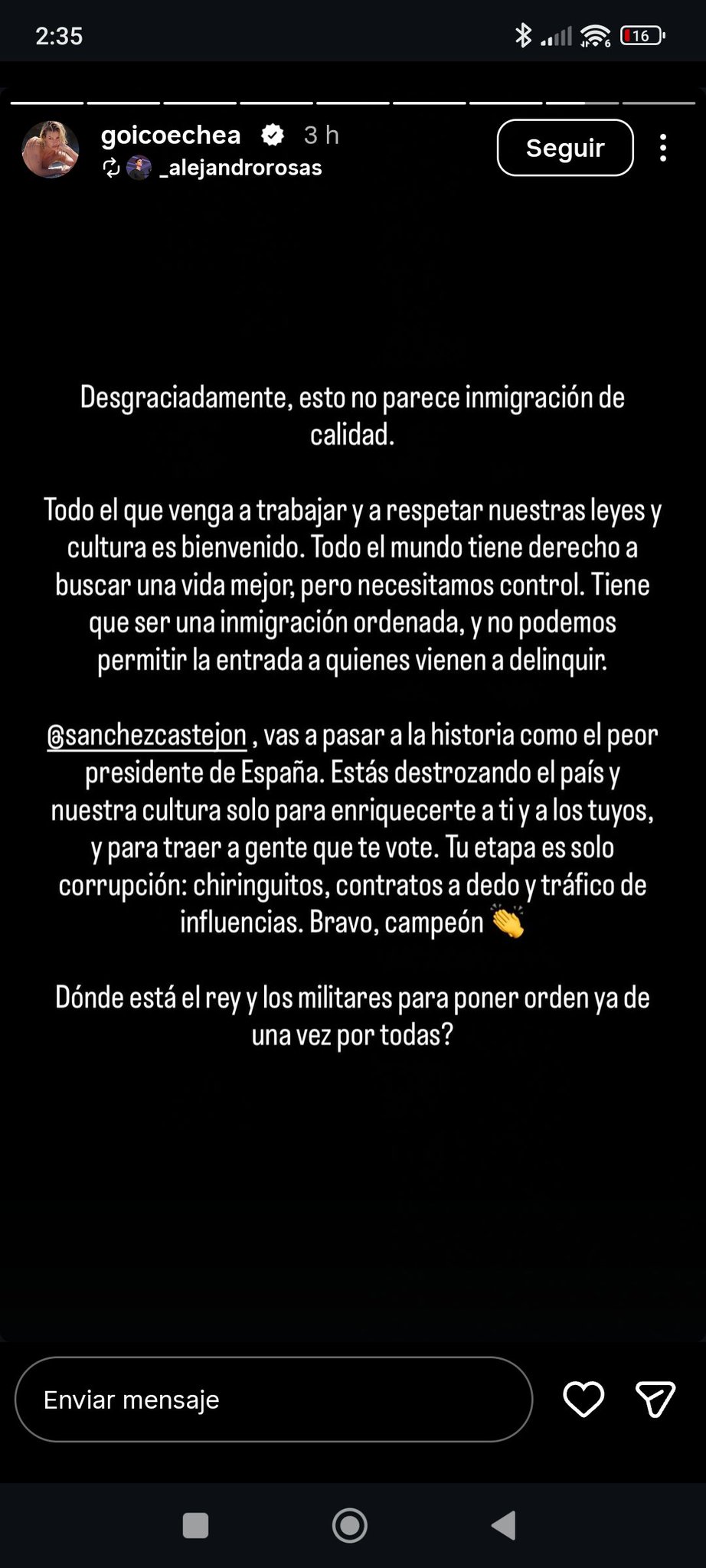Open reposted account _alejandrorosas

240,168
